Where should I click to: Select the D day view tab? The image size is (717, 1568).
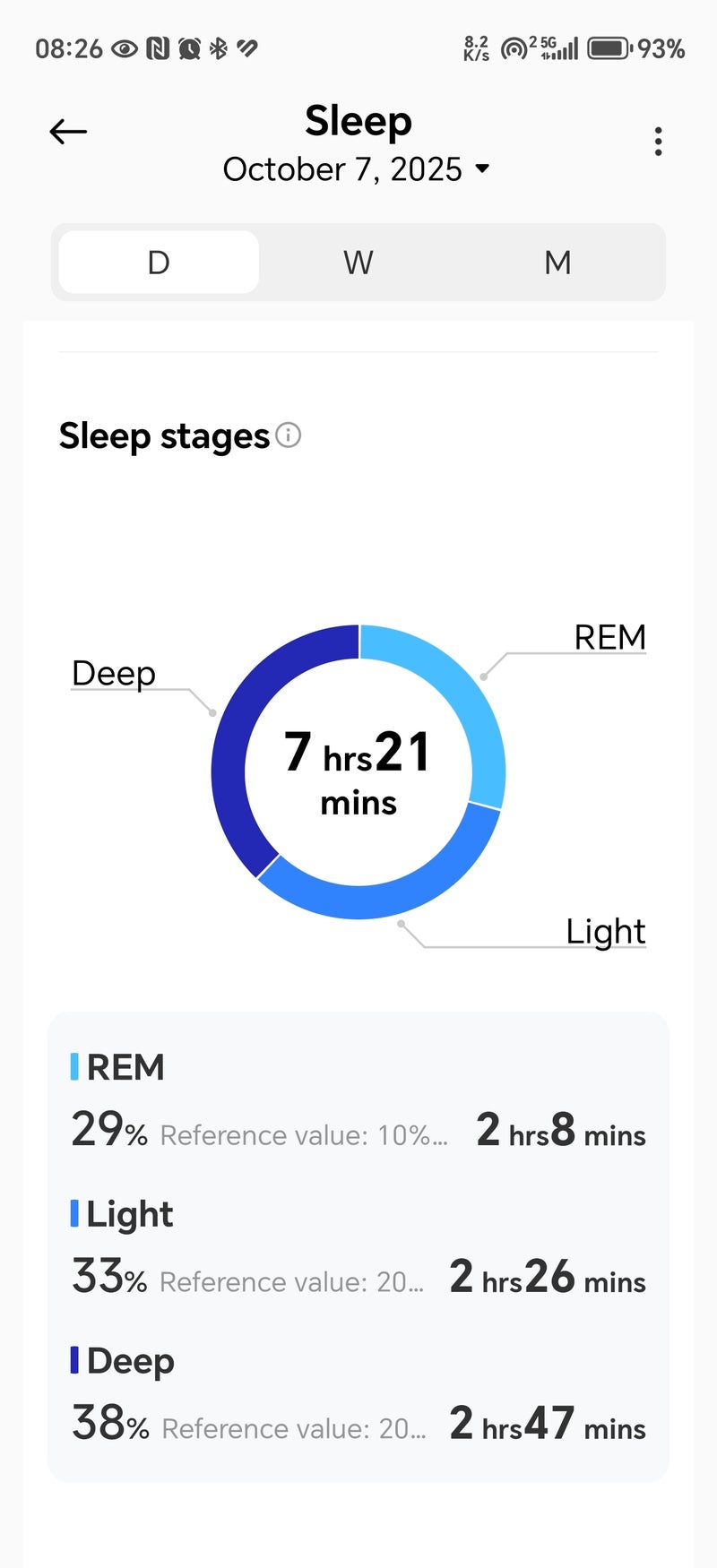[159, 263]
